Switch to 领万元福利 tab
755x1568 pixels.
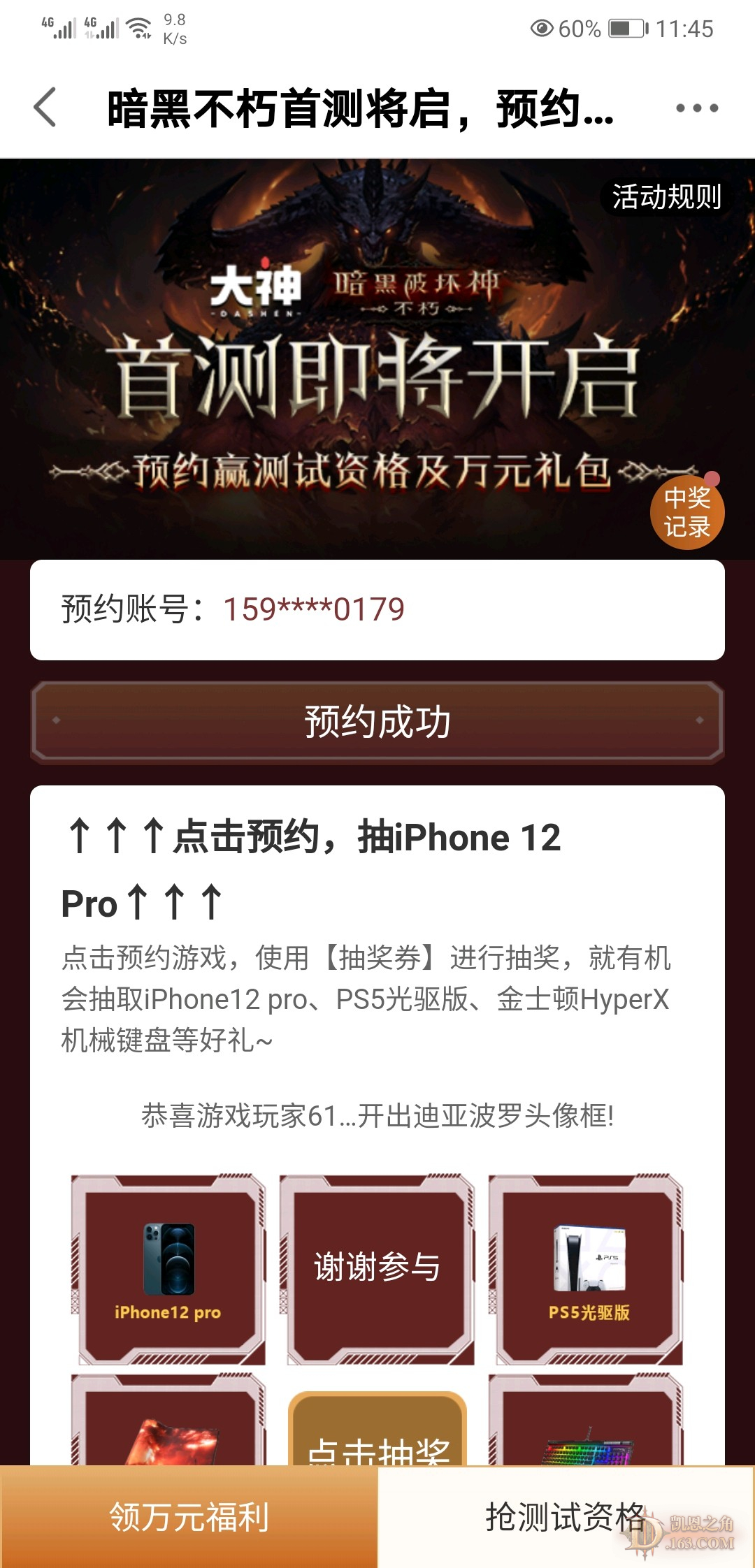[189, 1517]
